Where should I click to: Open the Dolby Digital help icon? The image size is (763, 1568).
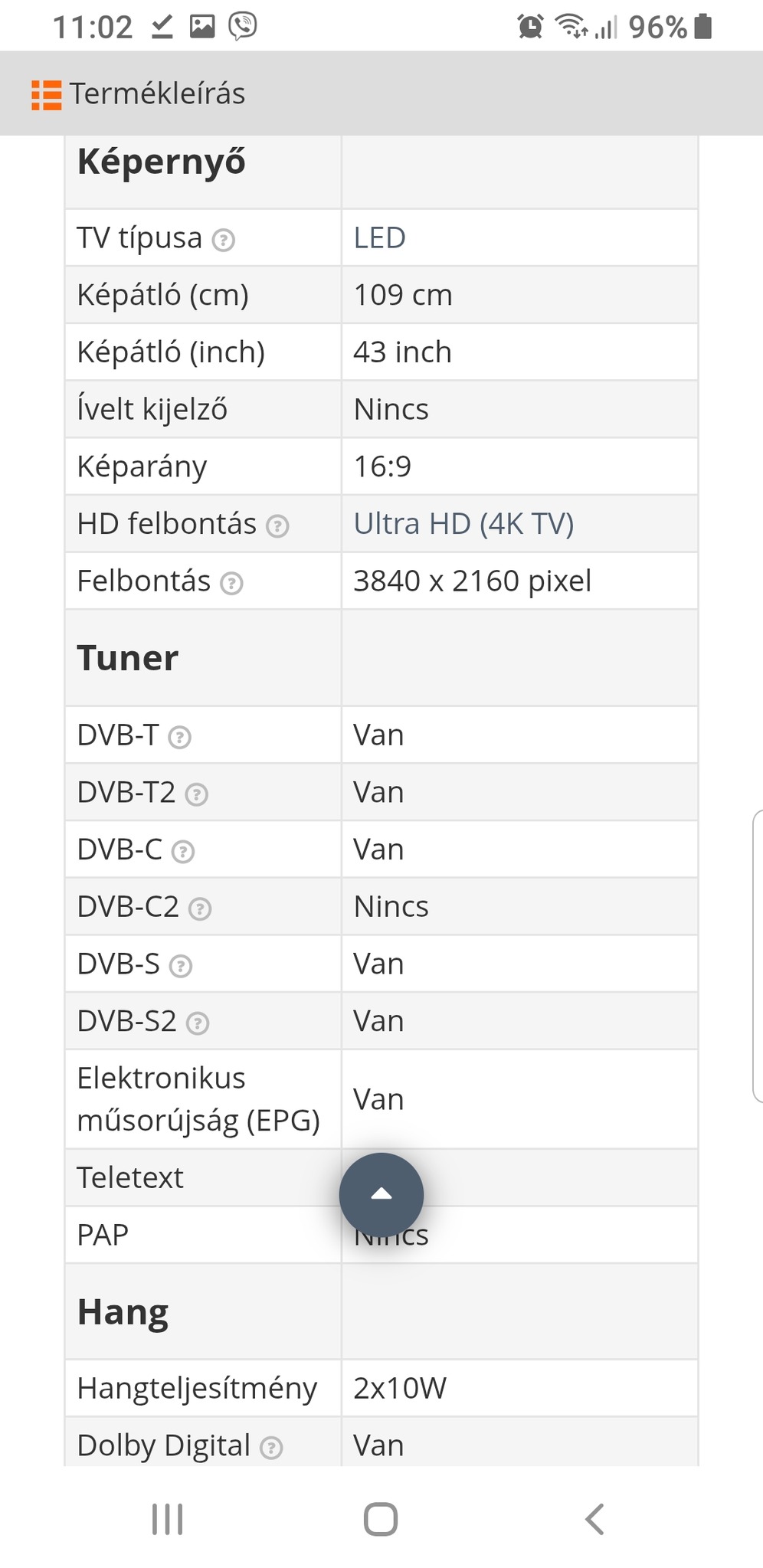271,1448
